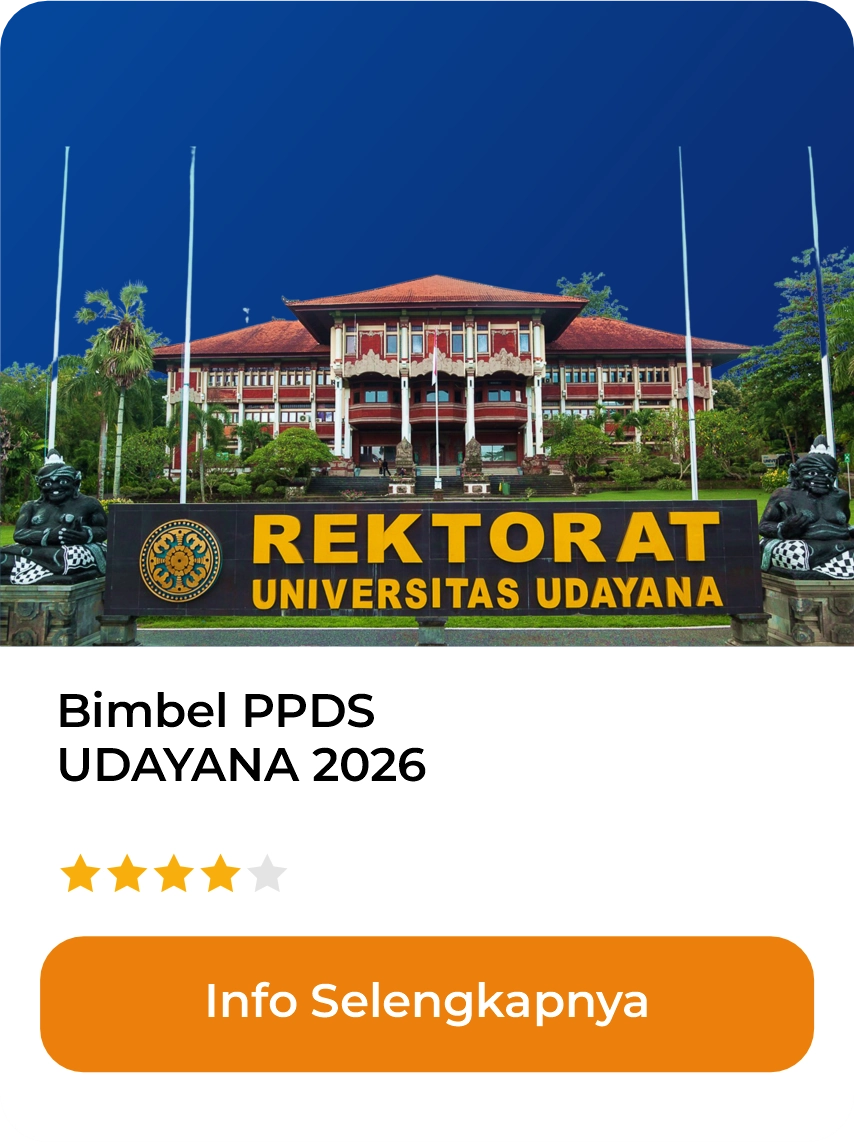Click the rectorate building header image
The width and height of the screenshot is (854, 1142).
point(427,330)
